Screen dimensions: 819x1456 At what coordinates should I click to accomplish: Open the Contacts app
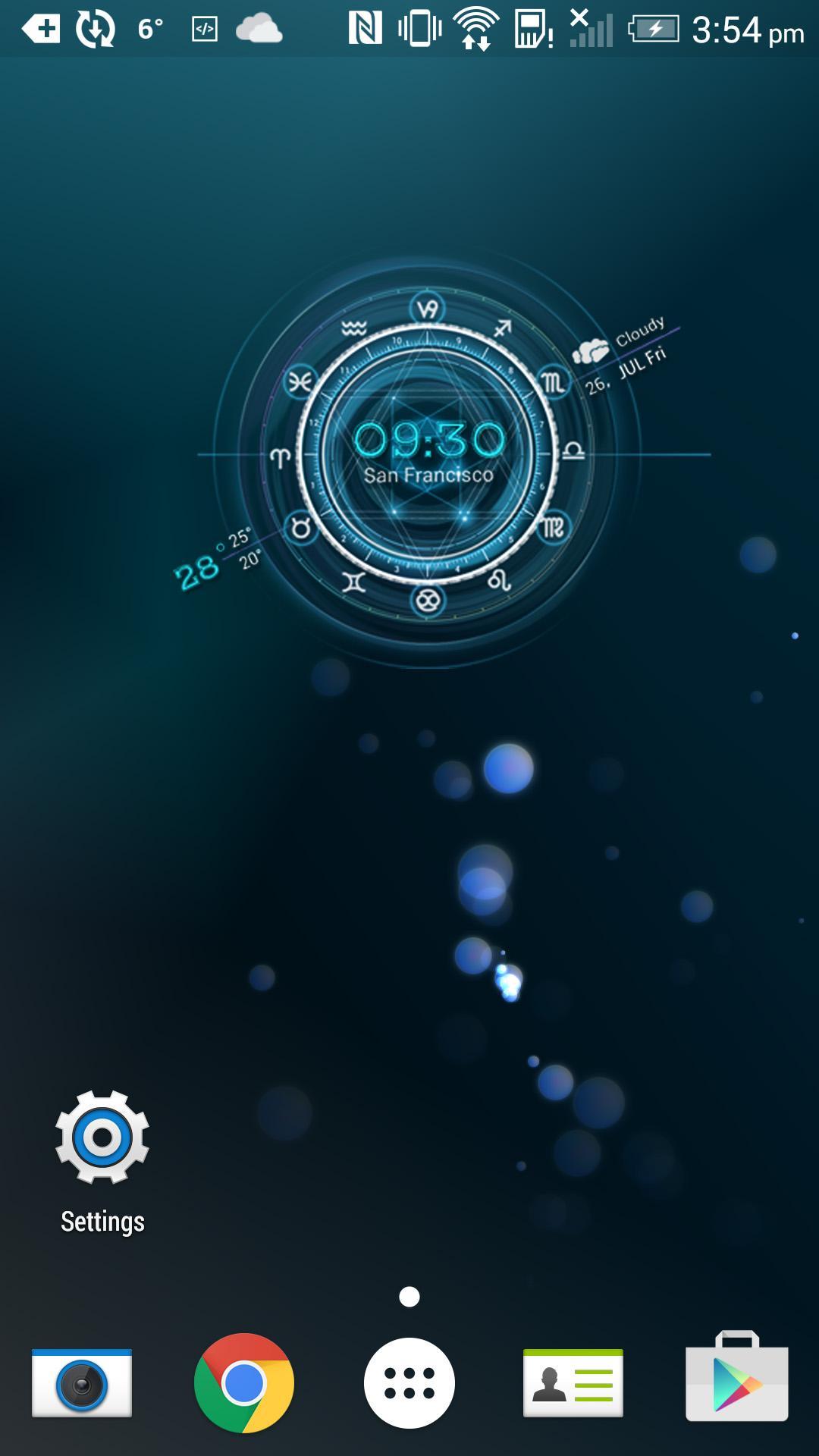point(573,1383)
